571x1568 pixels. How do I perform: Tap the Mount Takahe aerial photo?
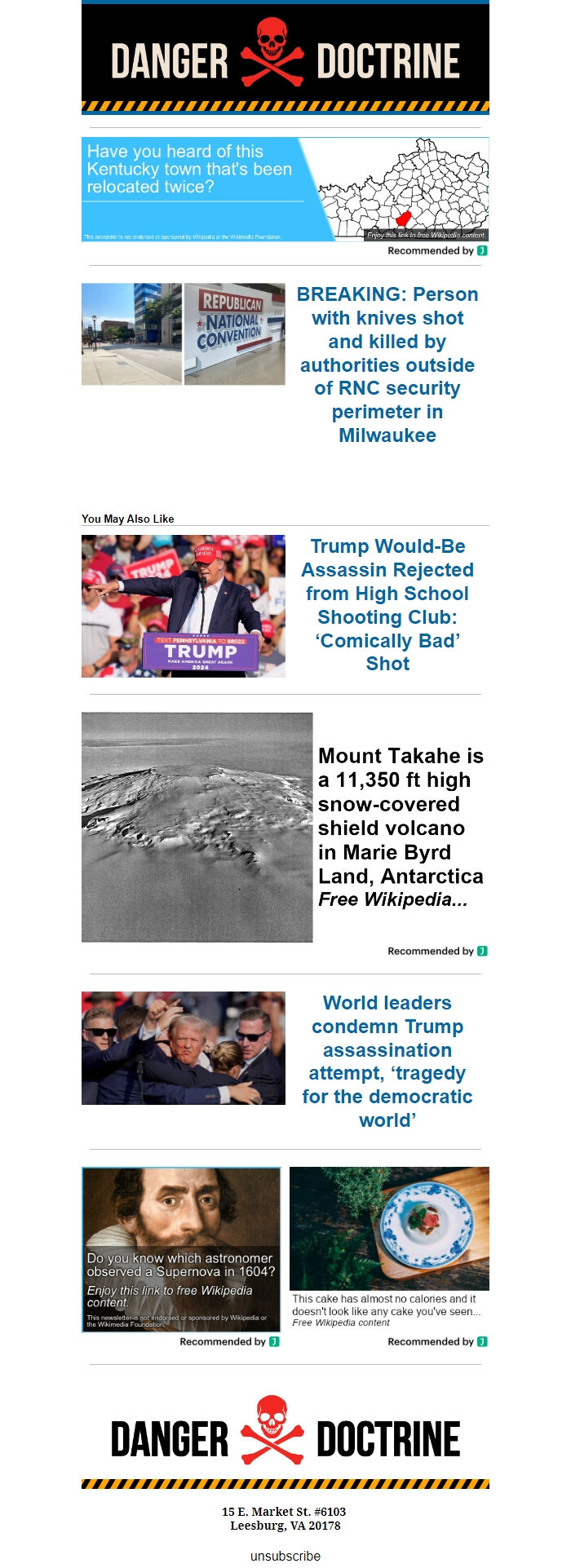tap(197, 827)
